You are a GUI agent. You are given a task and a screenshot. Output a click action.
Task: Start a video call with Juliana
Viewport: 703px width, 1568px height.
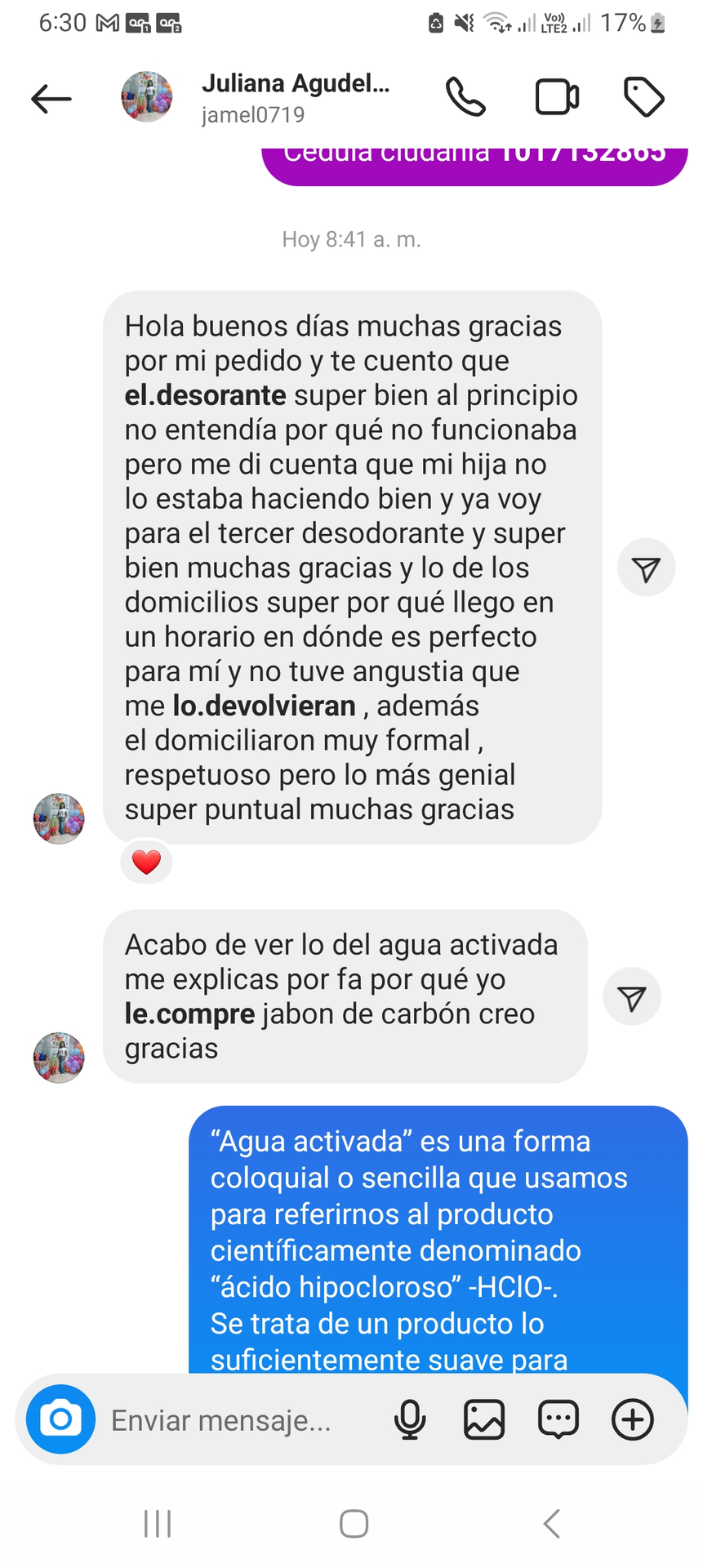557,98
